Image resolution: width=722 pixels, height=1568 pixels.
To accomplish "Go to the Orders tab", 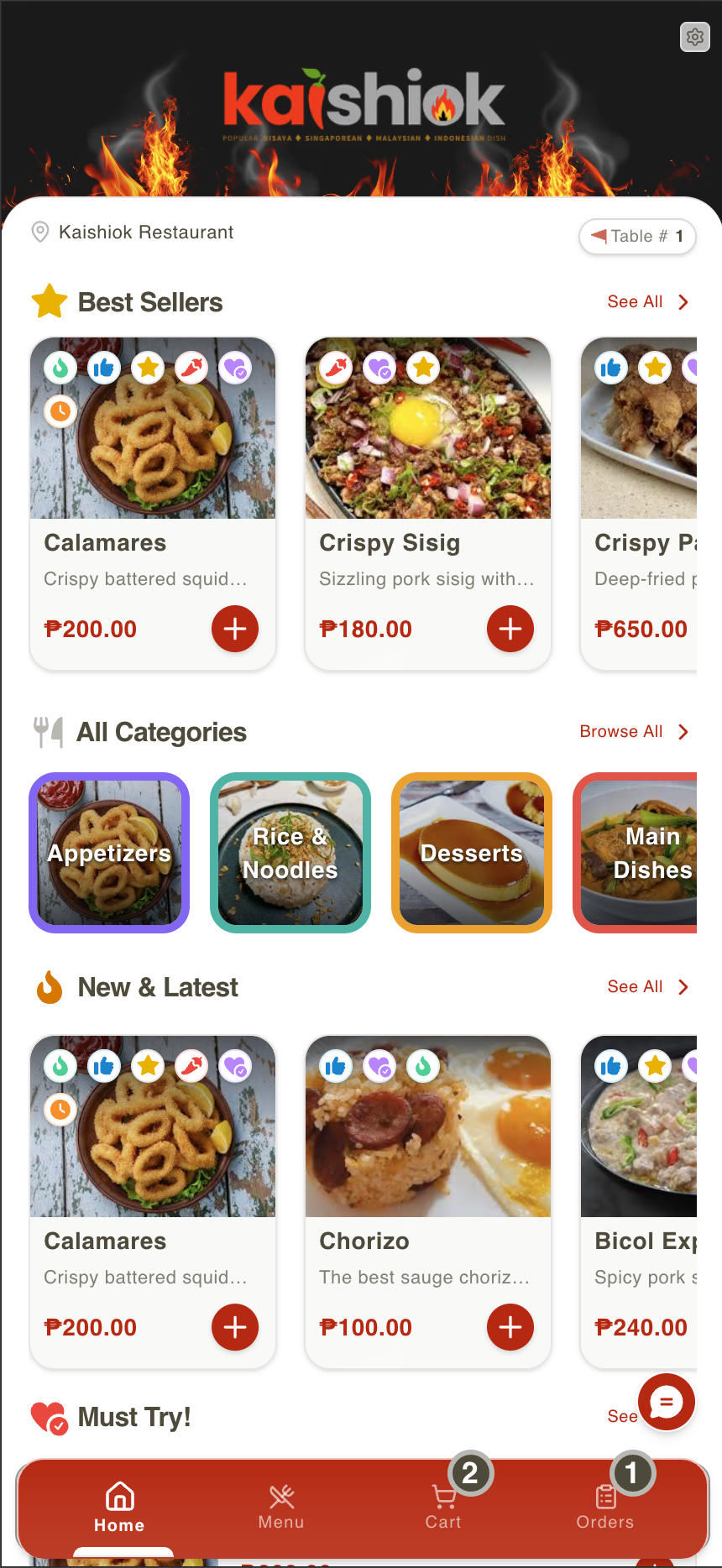I will (x=605, y=1508).
